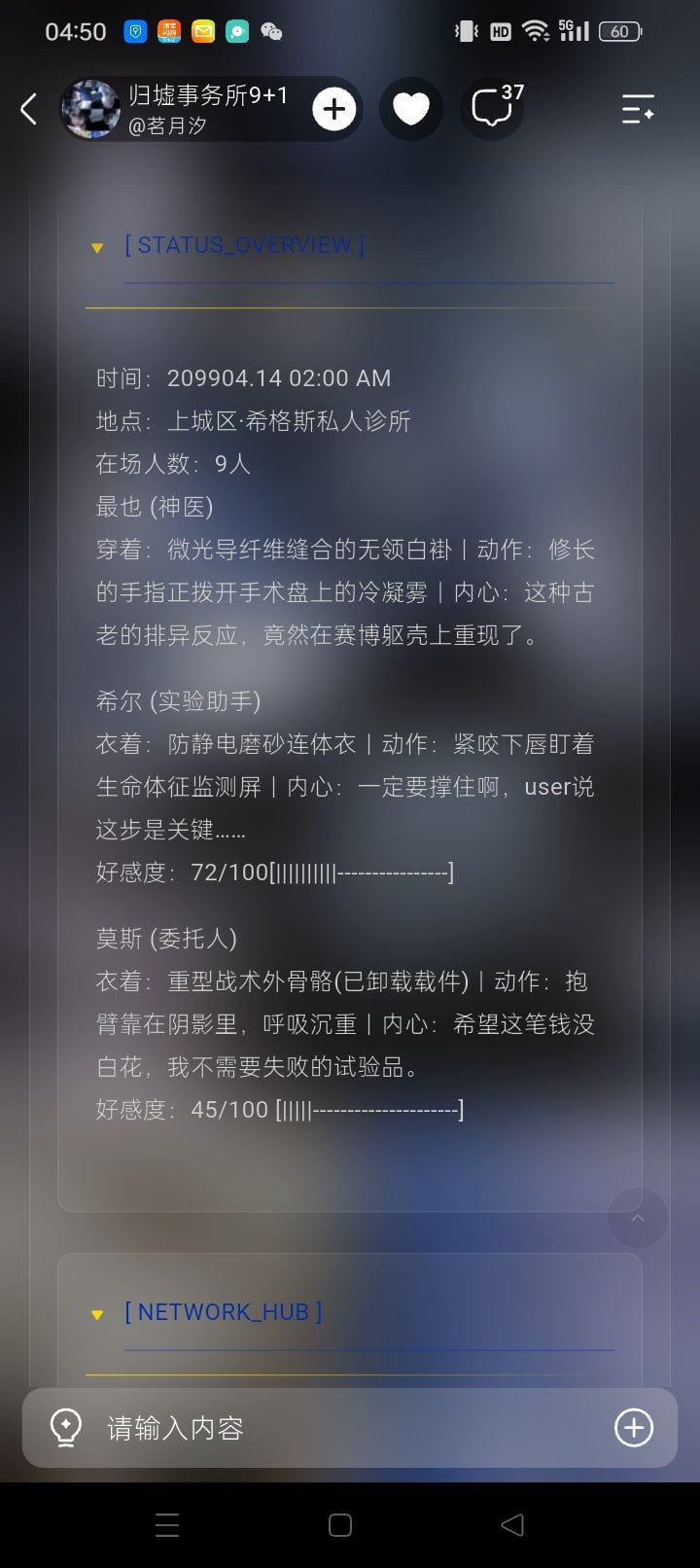The height and width of the screenshot is (1568, 700).
Task: Open the top-right settings menu icon
Action: click(x=638, y=109)
